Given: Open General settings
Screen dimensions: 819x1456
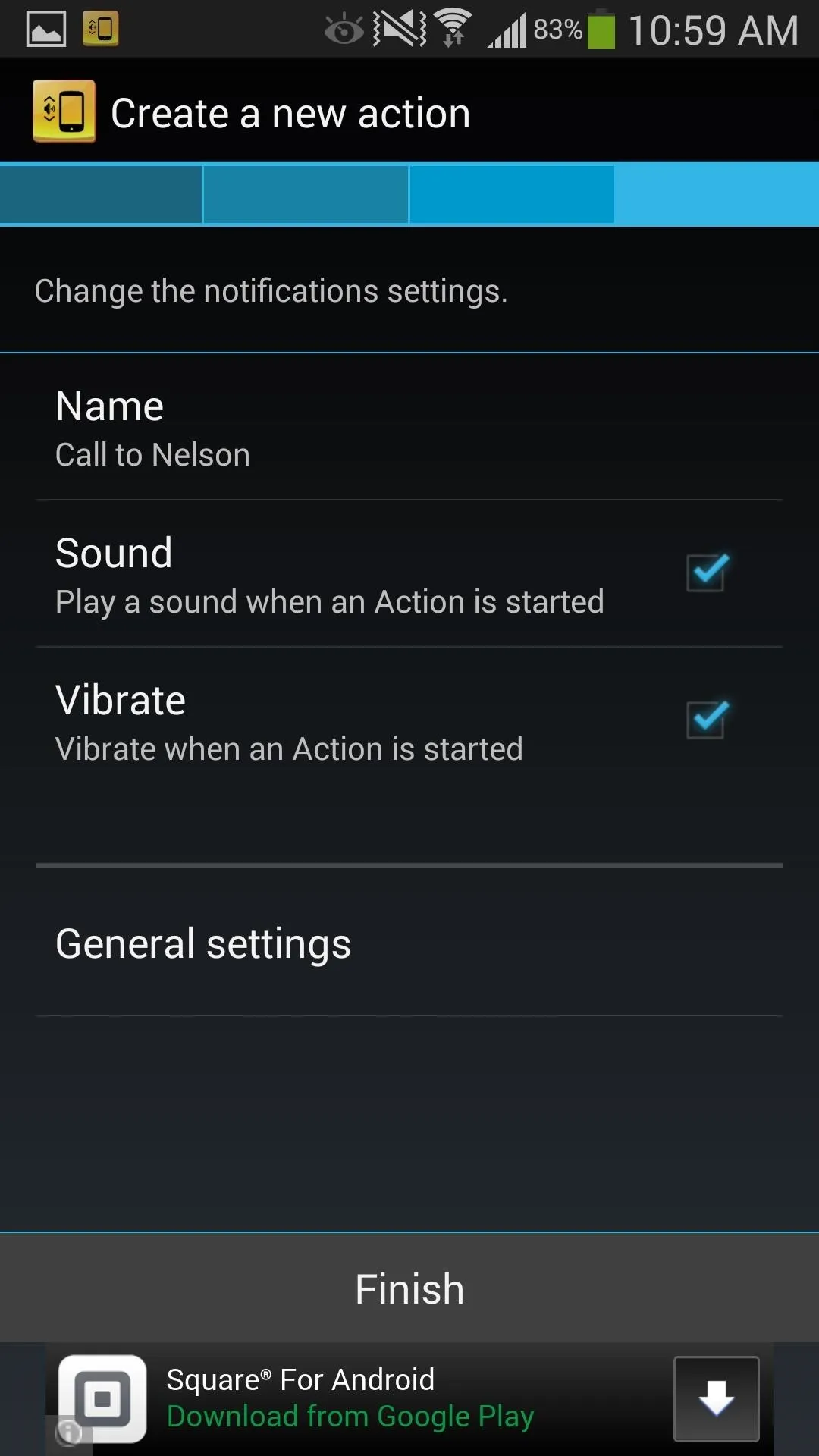Looking at the screenshot, I should pos(409,943).
